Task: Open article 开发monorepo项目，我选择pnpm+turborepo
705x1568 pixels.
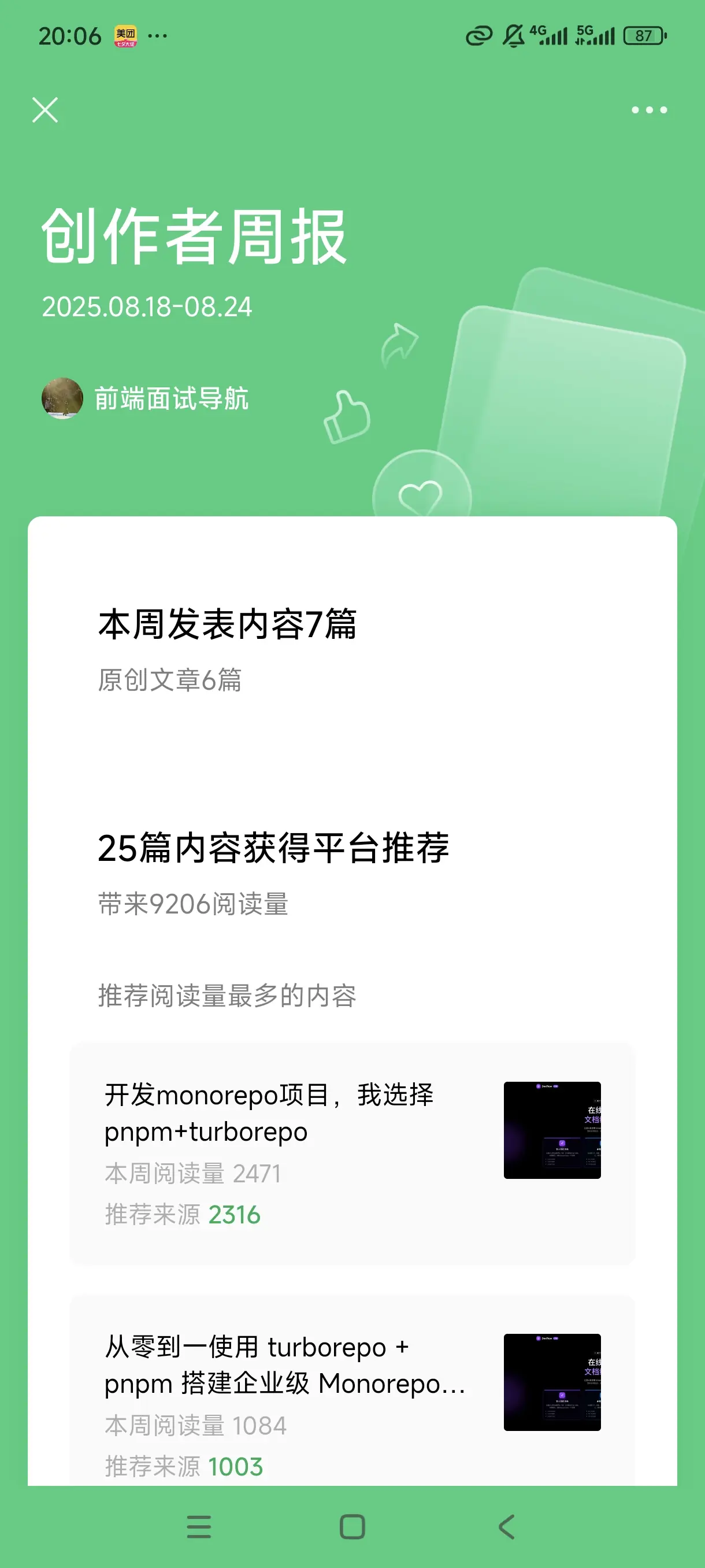Action: 352,1153
